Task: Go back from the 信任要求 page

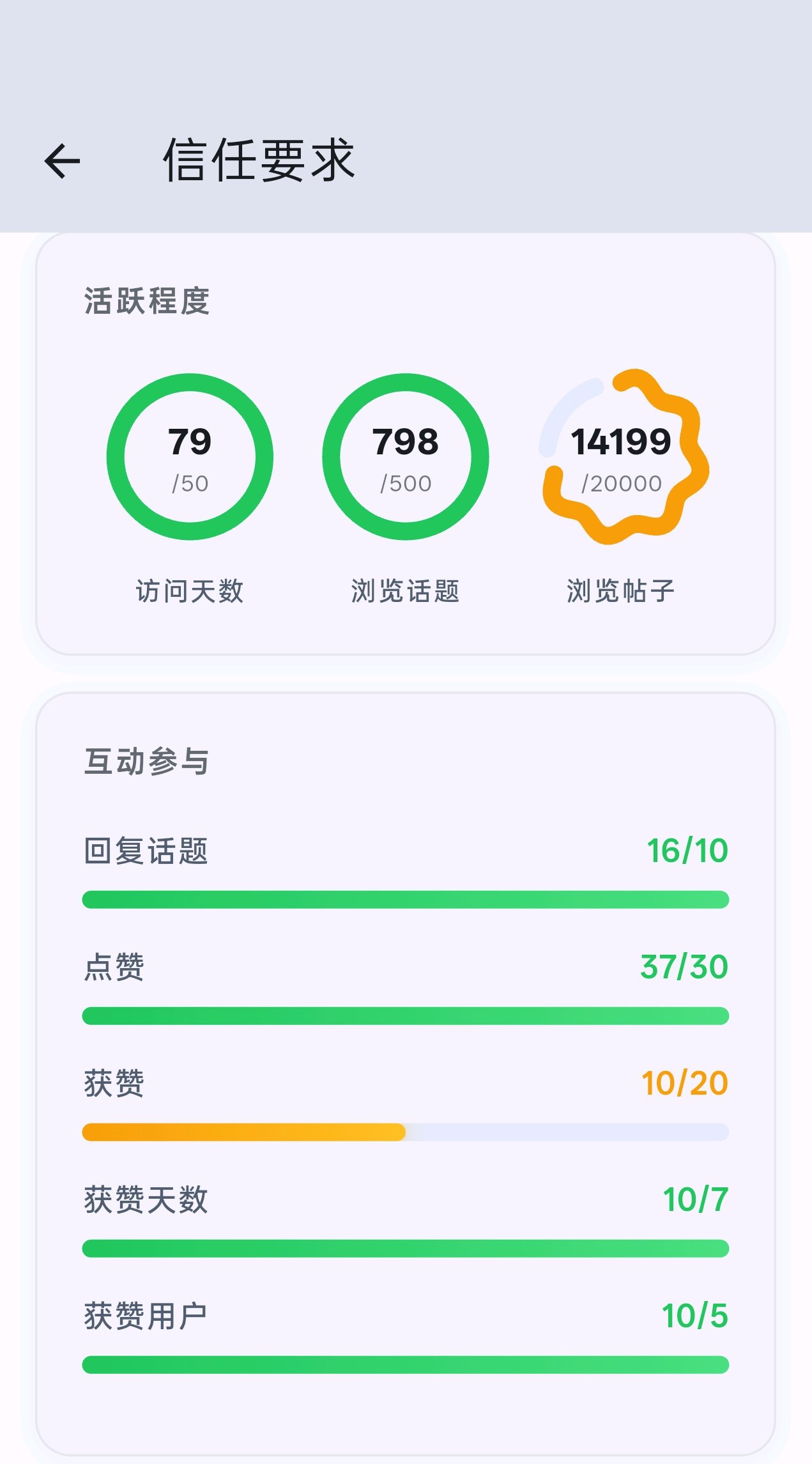Action: [62, 160]
